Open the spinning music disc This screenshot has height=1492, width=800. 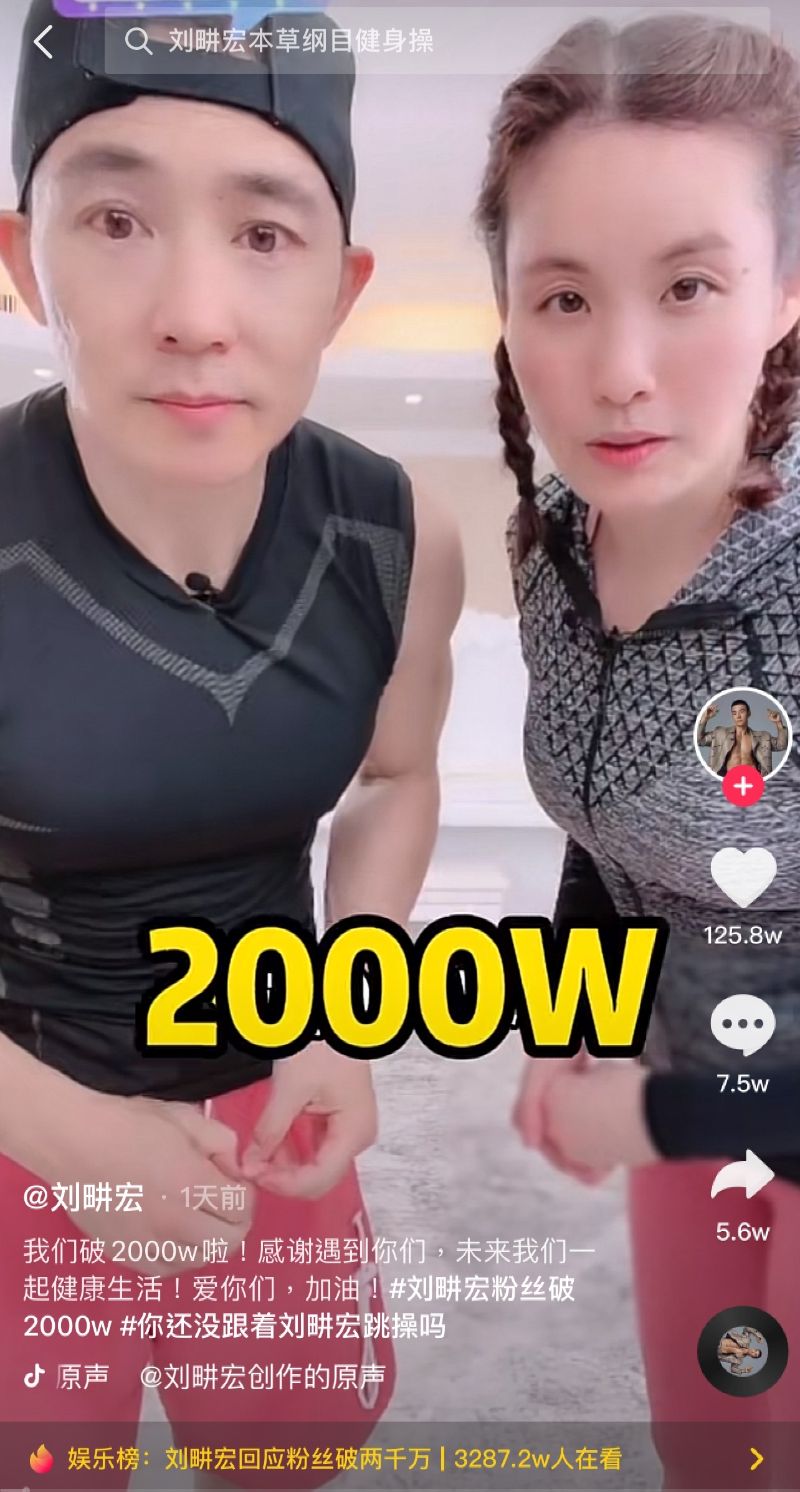click(742, 1351)
